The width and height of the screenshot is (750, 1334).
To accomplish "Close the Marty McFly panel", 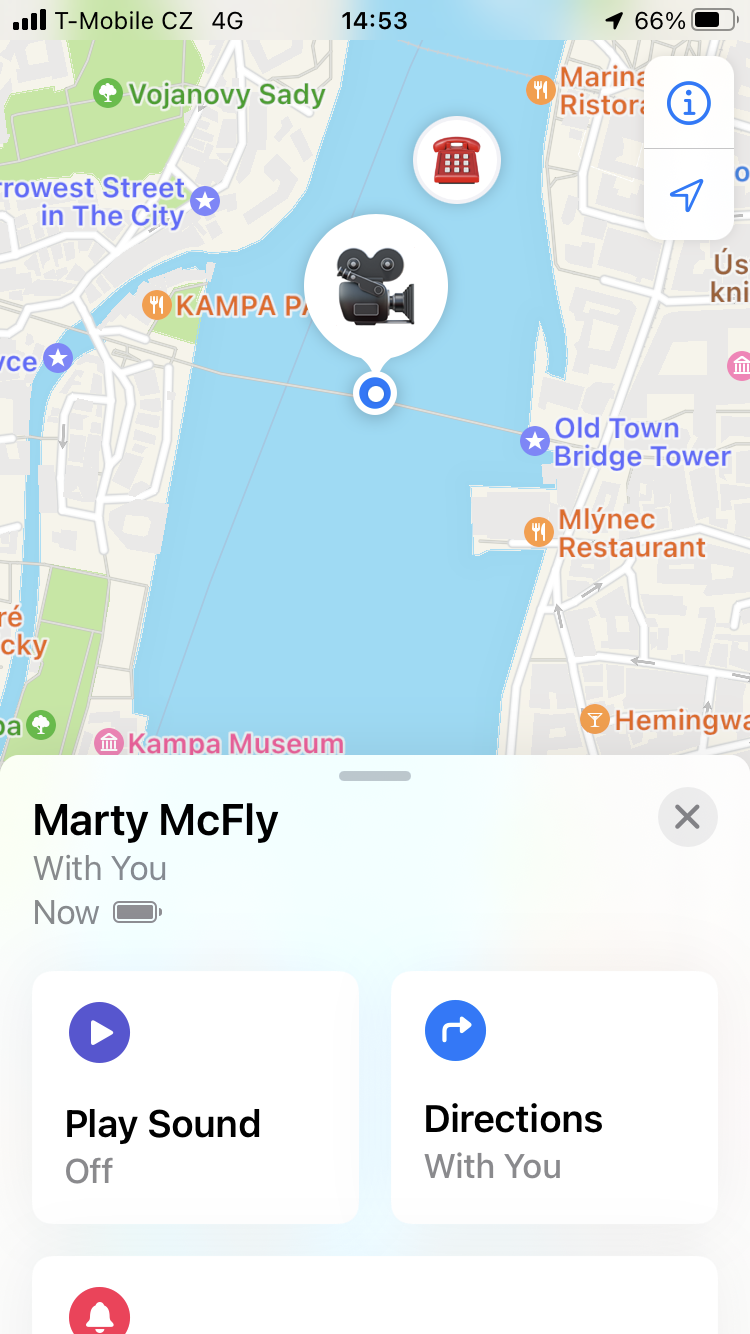I will (x=687, y=817).
